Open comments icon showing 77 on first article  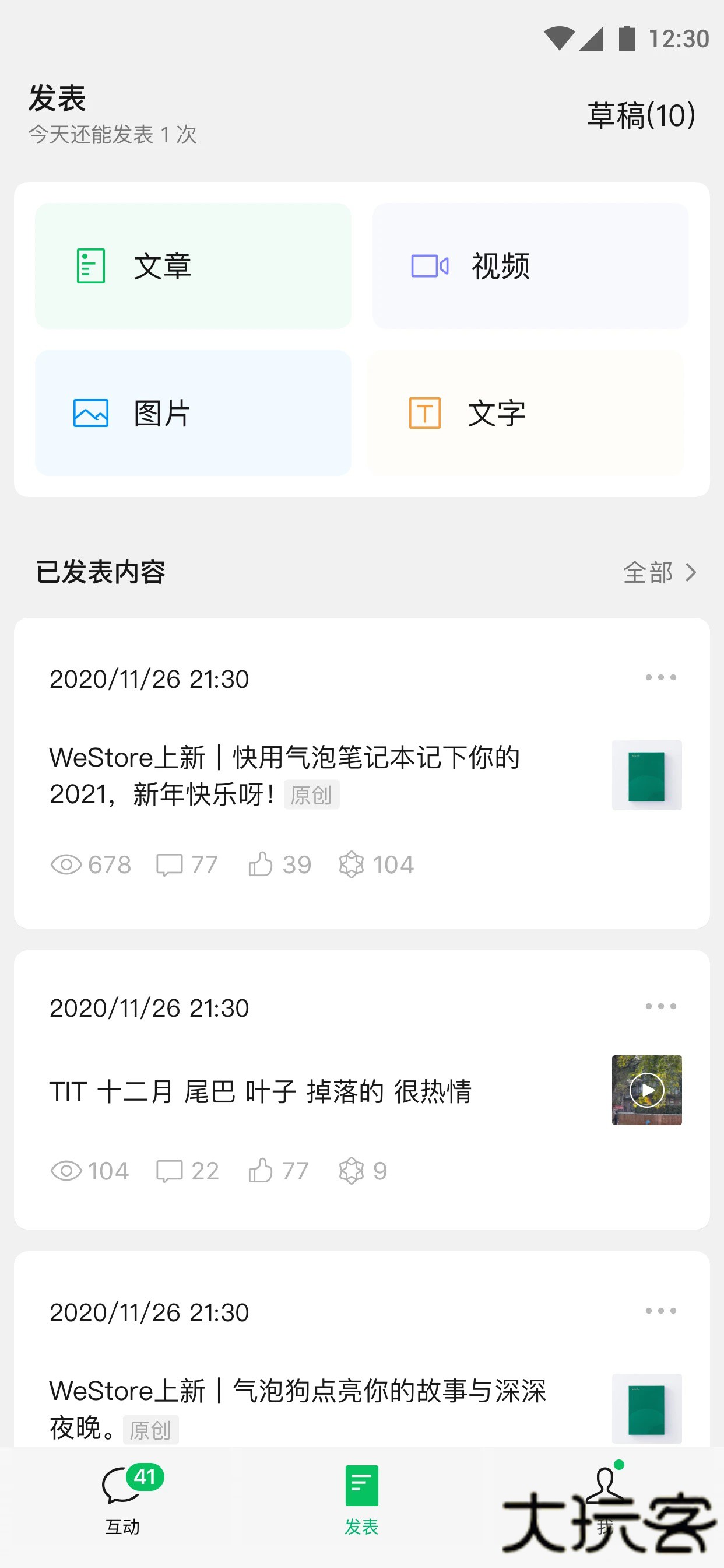pyautogui.click(x=171, y=864)
